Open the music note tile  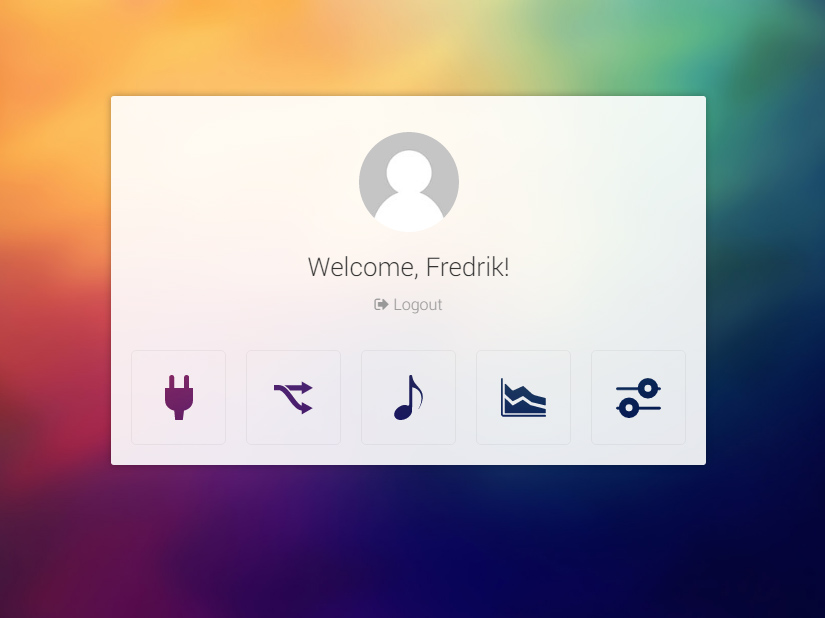408,397
